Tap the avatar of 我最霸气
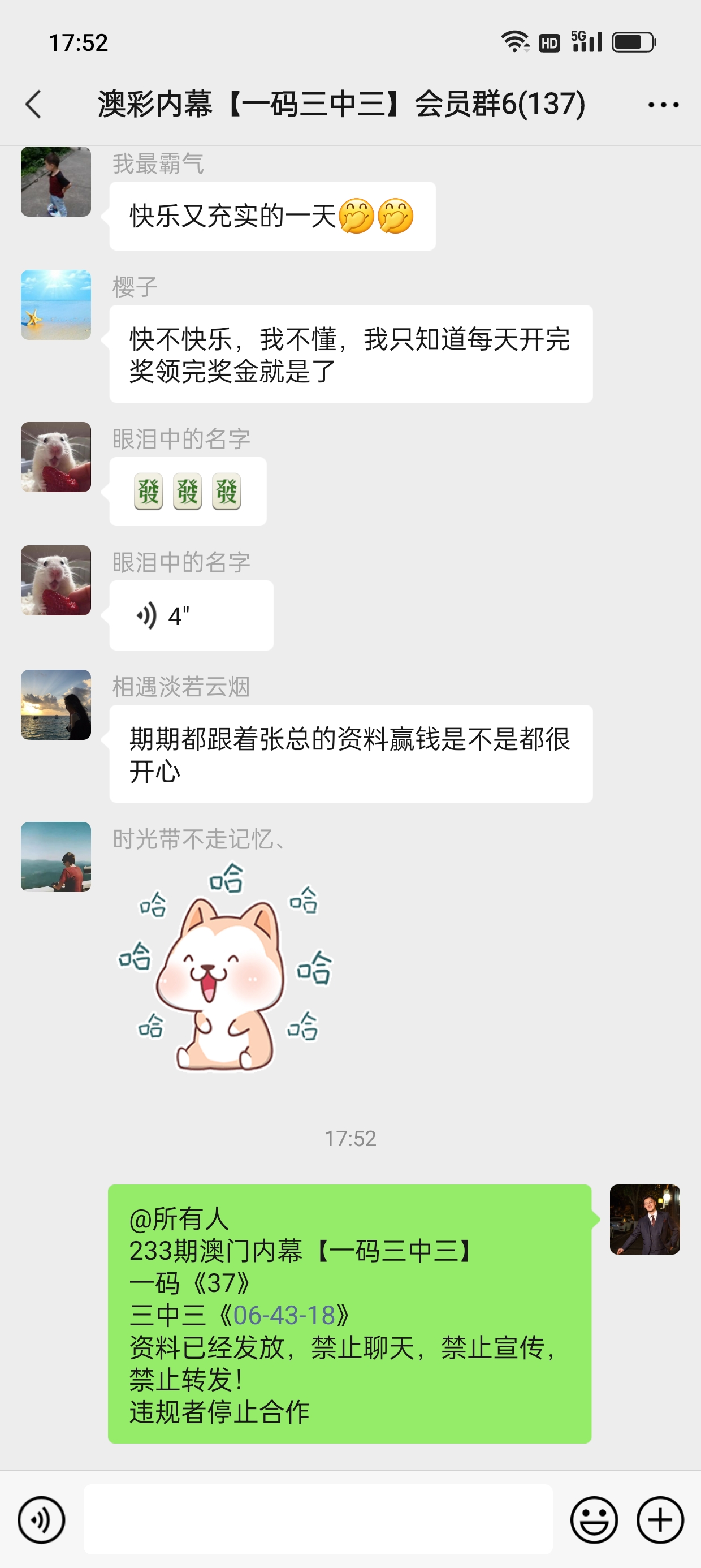The width and height of the screenshot is (701, 1568). tap(56, 182)
